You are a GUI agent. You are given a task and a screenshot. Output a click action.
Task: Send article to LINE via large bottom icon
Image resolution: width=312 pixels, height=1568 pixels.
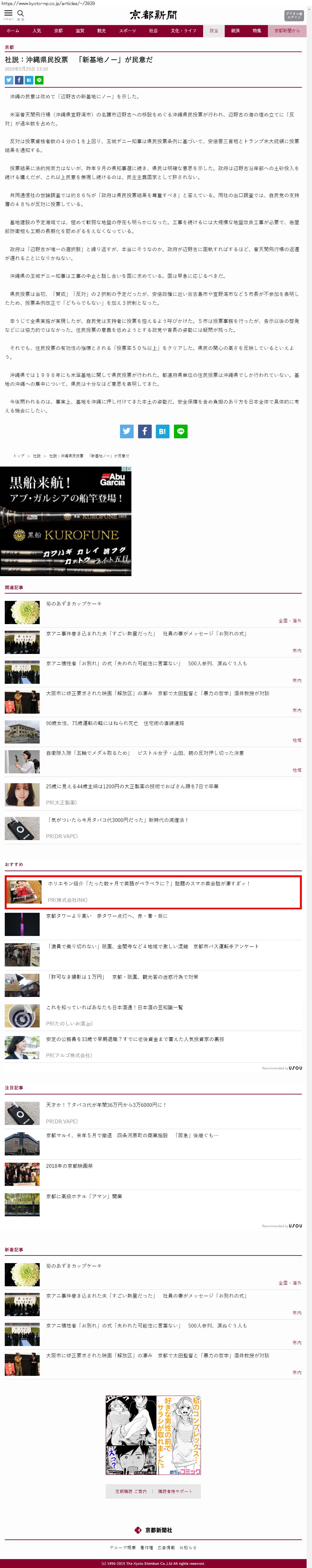(x=181, y=432)
